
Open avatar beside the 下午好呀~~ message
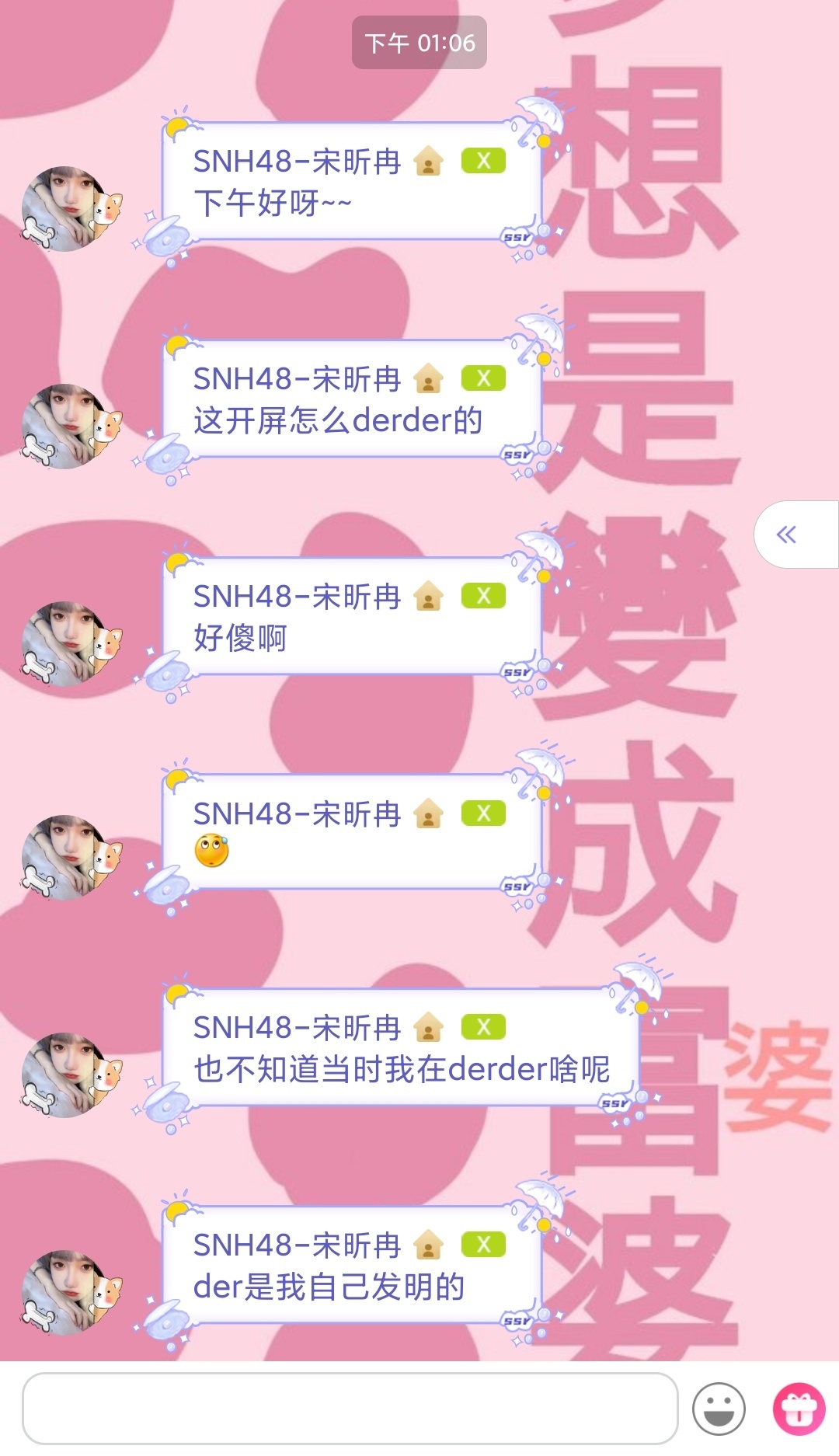(x=65, y=208)
